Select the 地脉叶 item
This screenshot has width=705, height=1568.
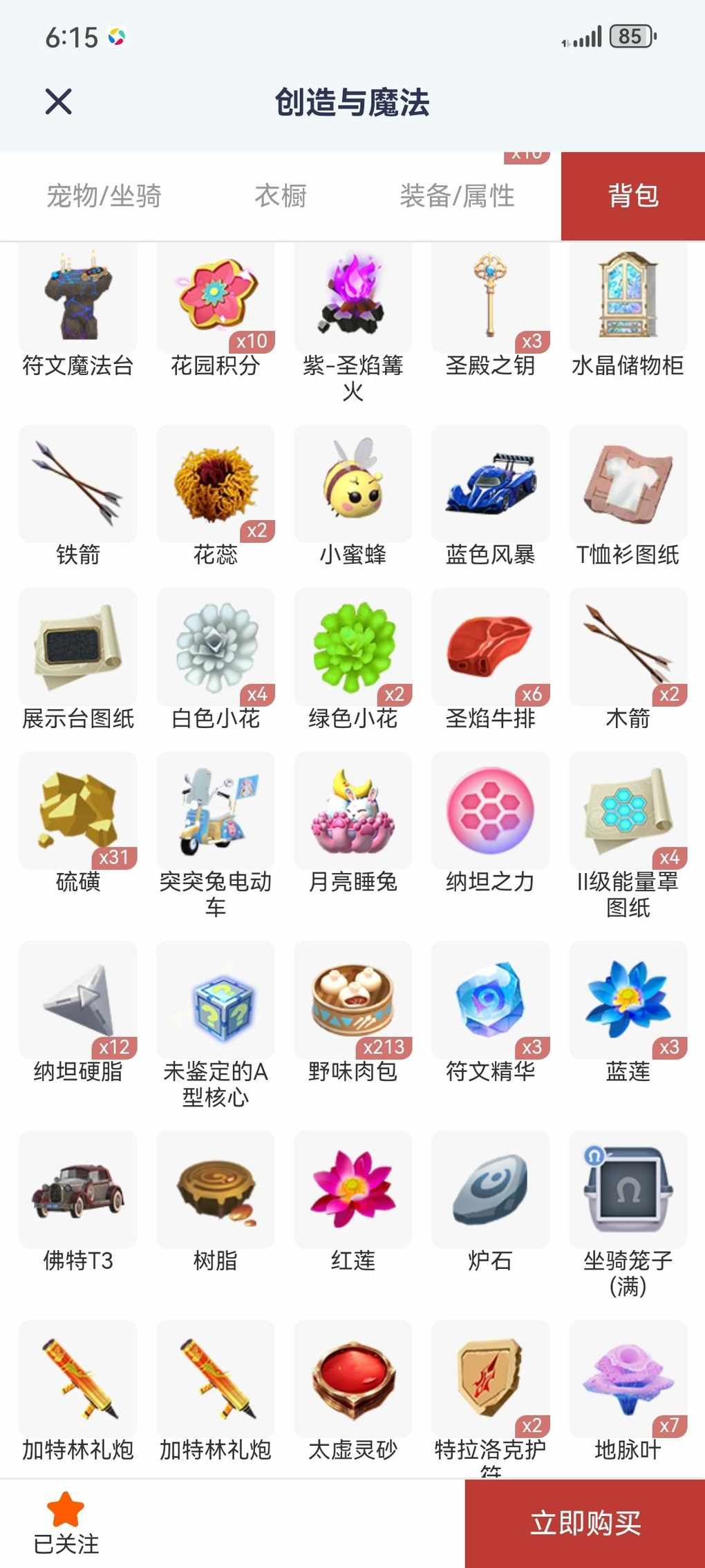coord(628,1379)
